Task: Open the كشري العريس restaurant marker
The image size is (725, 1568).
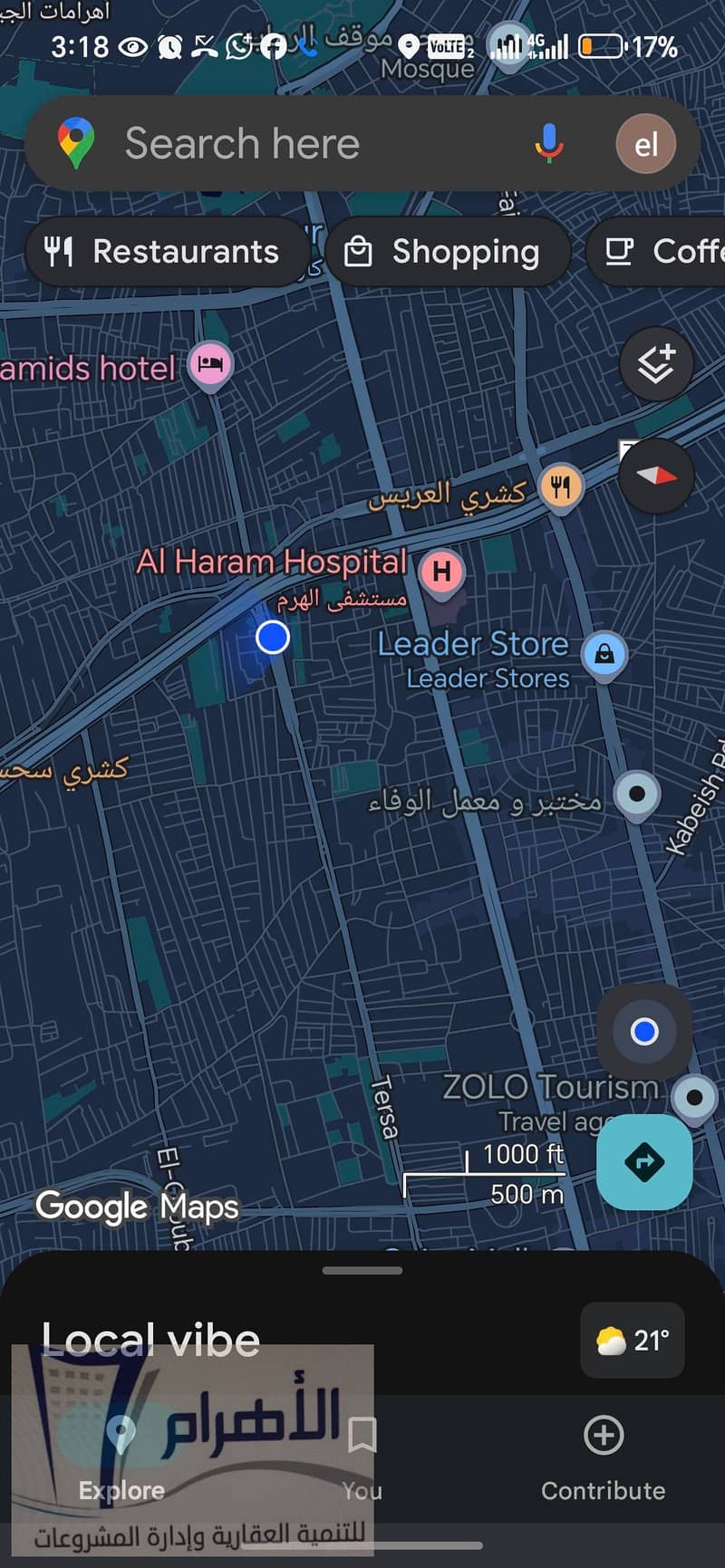Action: (x=561, y=488)
